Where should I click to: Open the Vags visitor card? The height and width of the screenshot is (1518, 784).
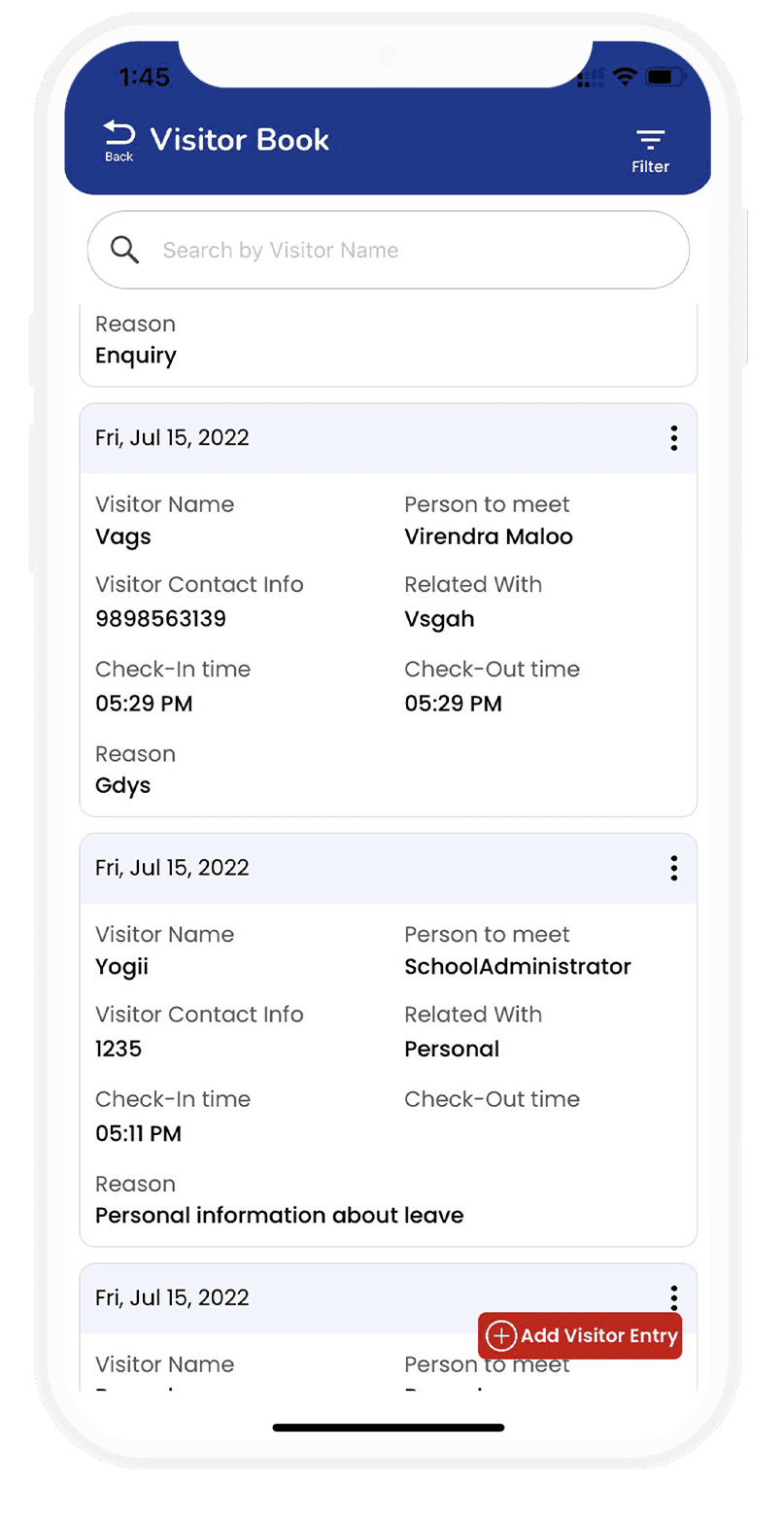[389, 610]
